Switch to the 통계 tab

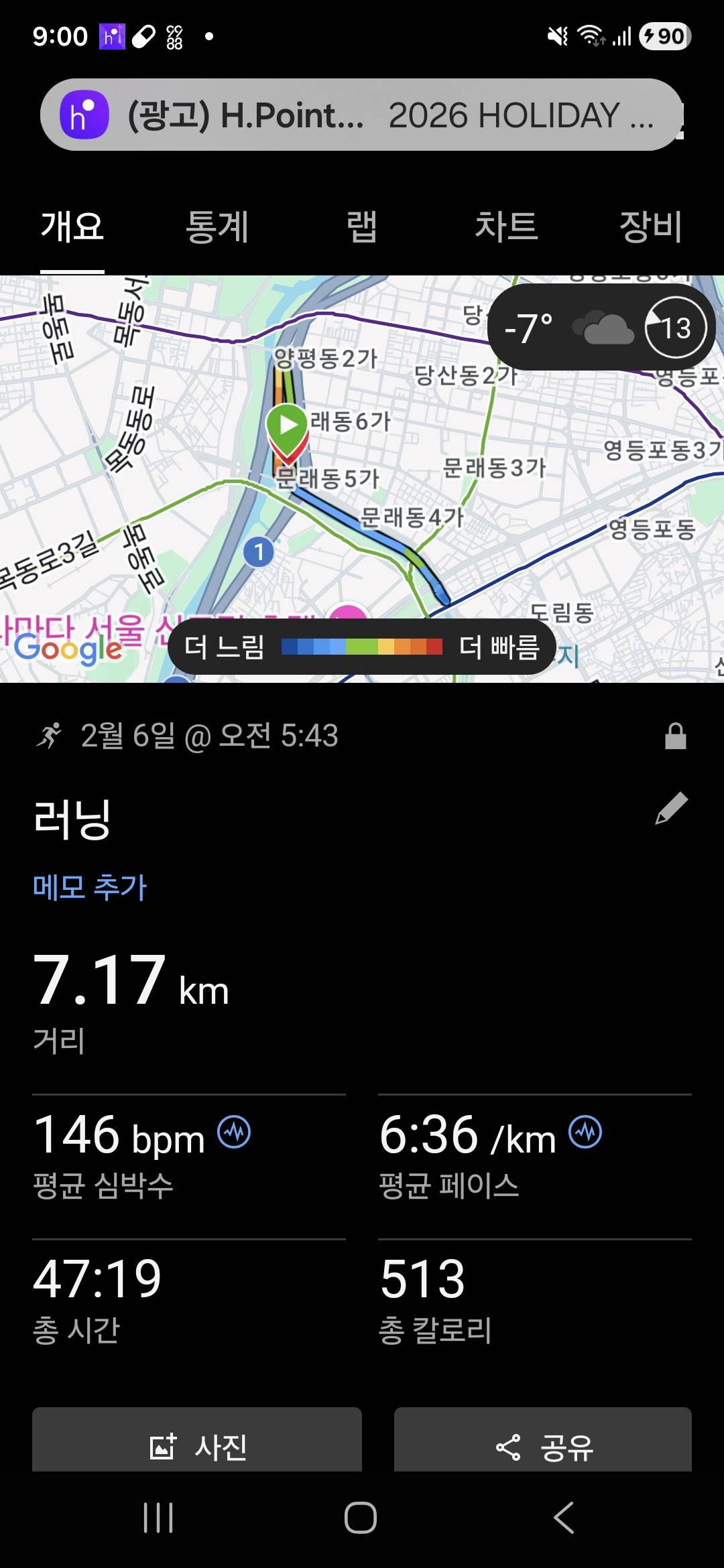pos(217,226)
